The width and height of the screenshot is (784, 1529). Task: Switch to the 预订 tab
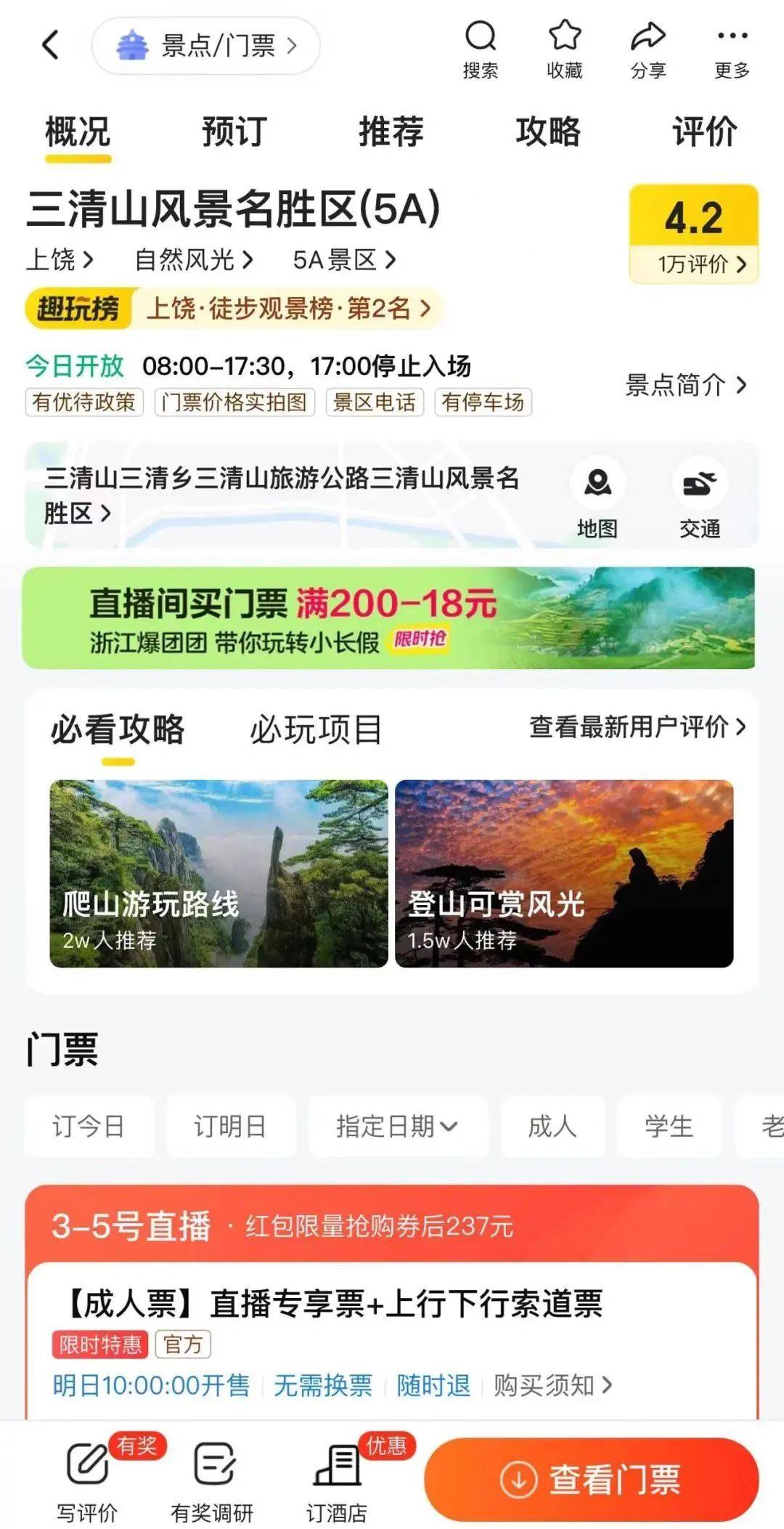coord(235,133)
